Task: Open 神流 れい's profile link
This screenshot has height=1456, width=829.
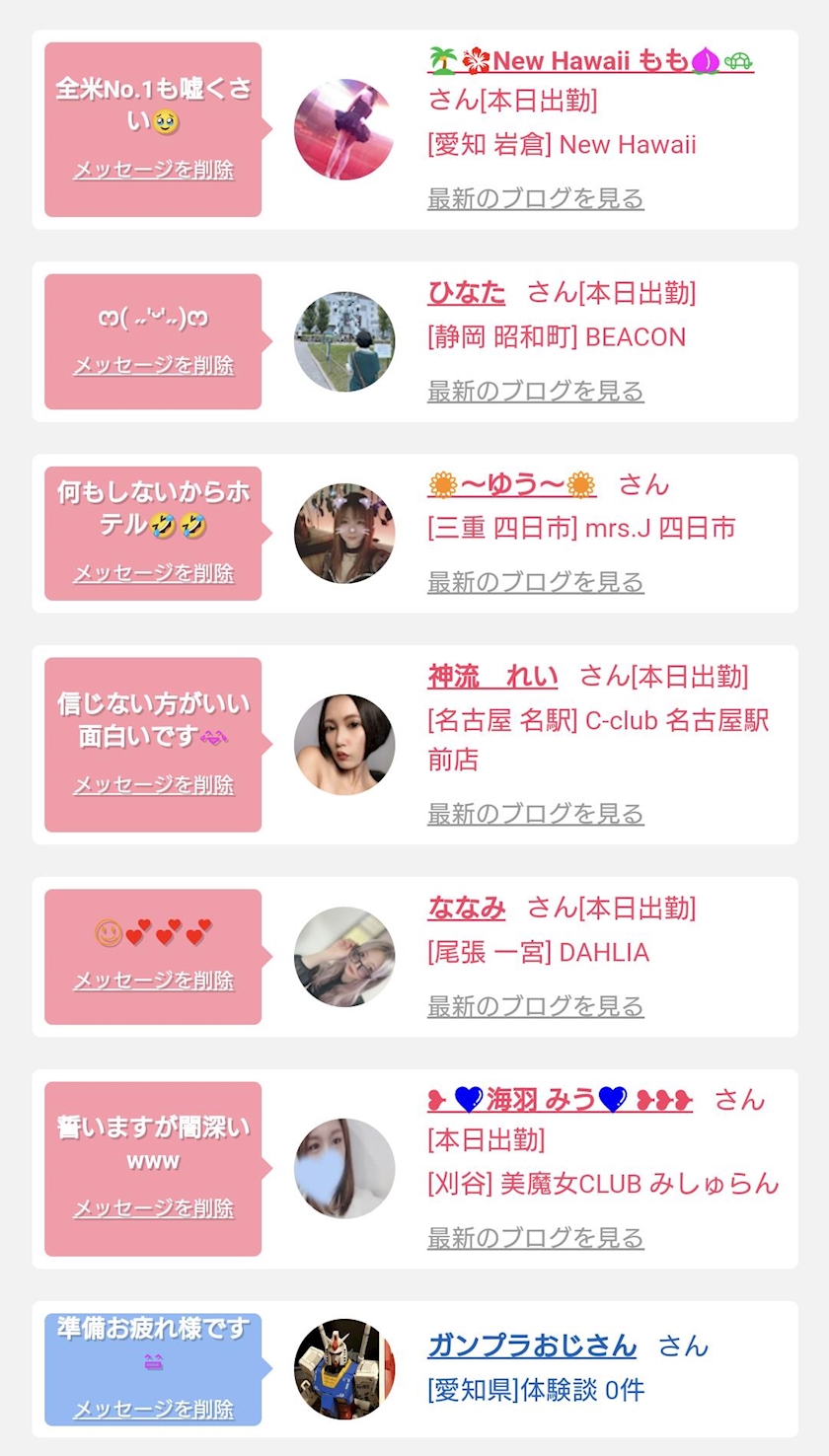Action: pyautogui.click(x=491, y=677)
